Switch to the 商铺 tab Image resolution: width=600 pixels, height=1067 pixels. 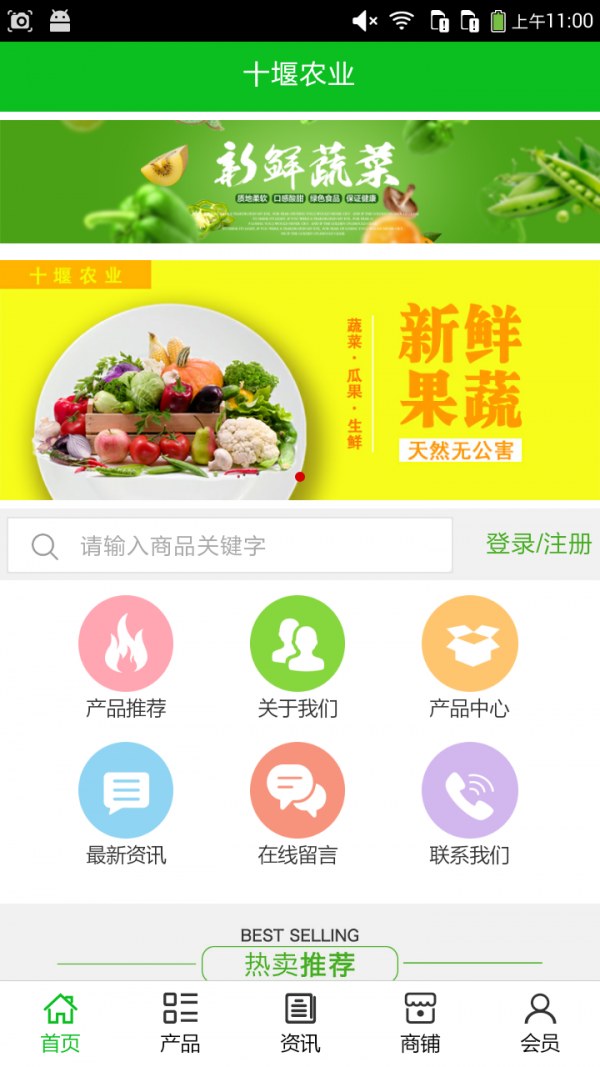point(420,1023)
